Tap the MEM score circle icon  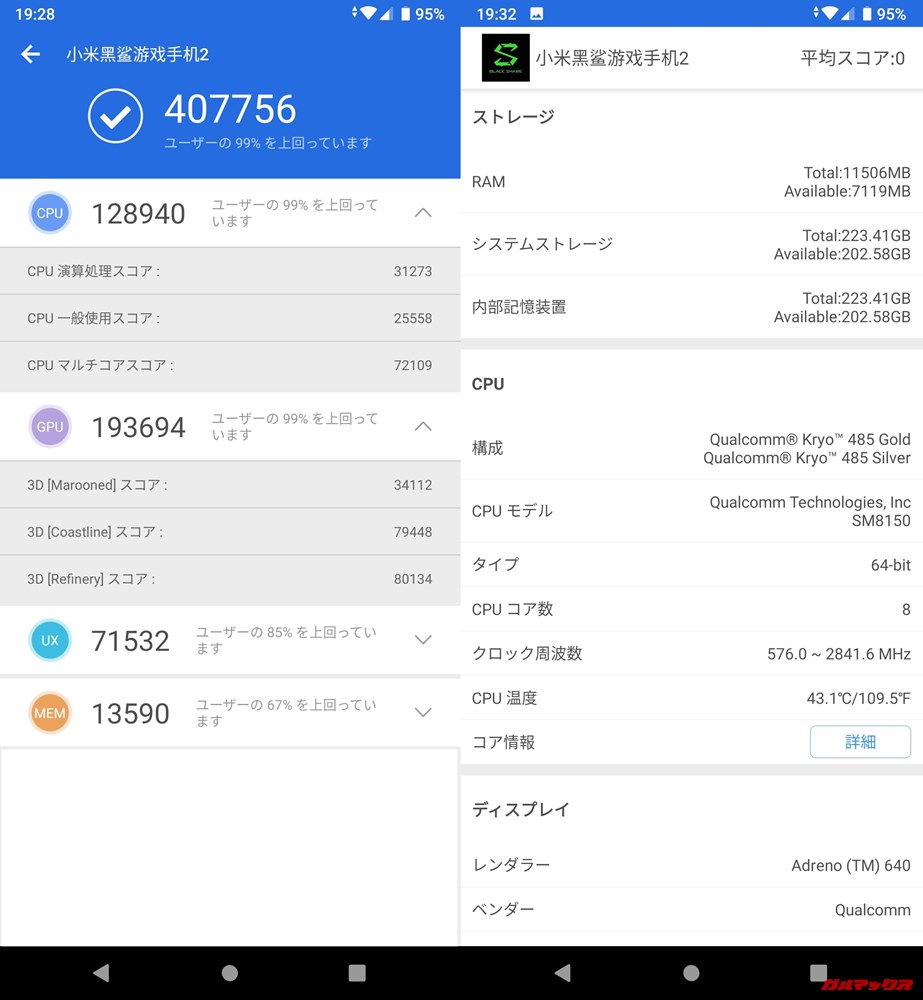(50, 713)
